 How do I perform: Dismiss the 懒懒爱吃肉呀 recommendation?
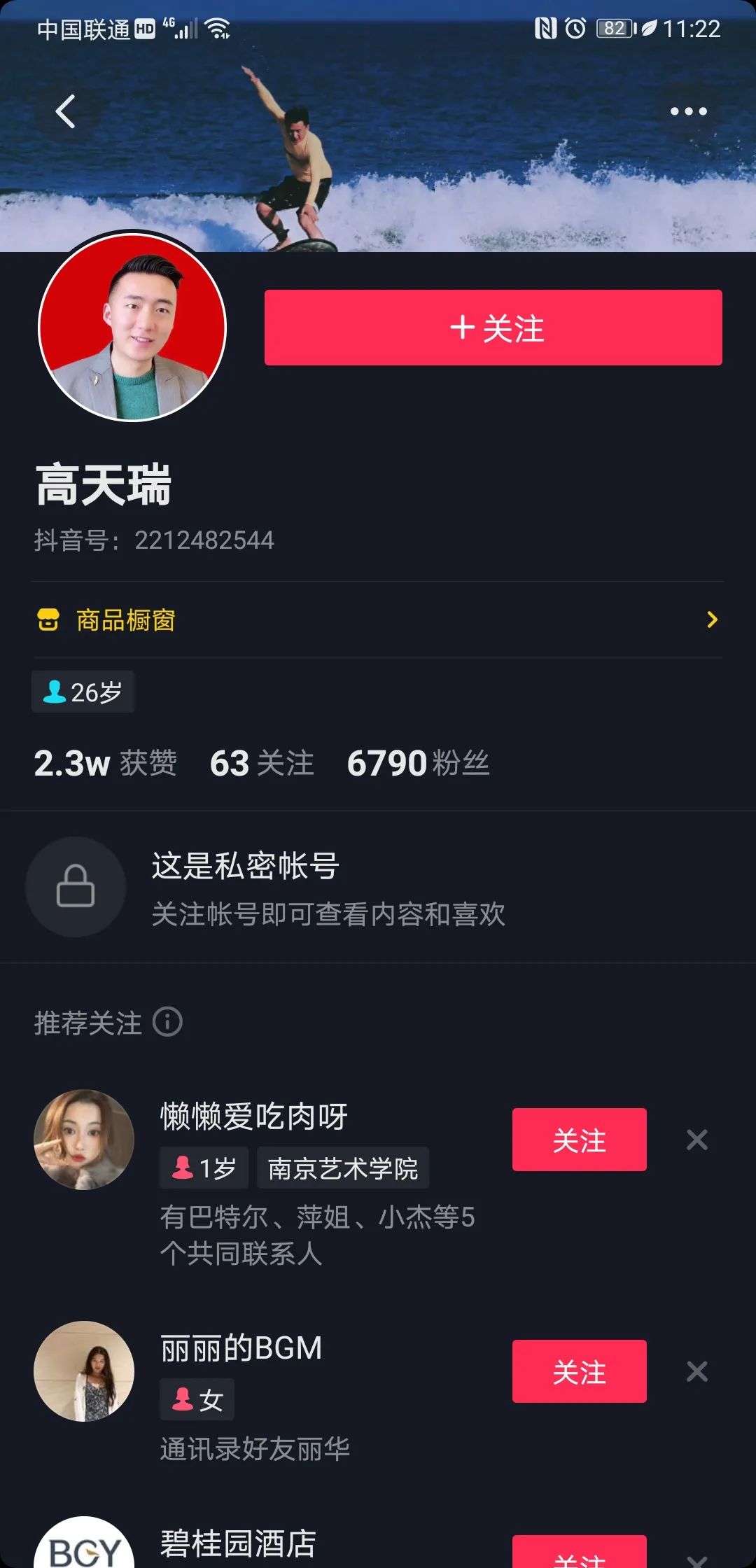(x=697, y=1140)
